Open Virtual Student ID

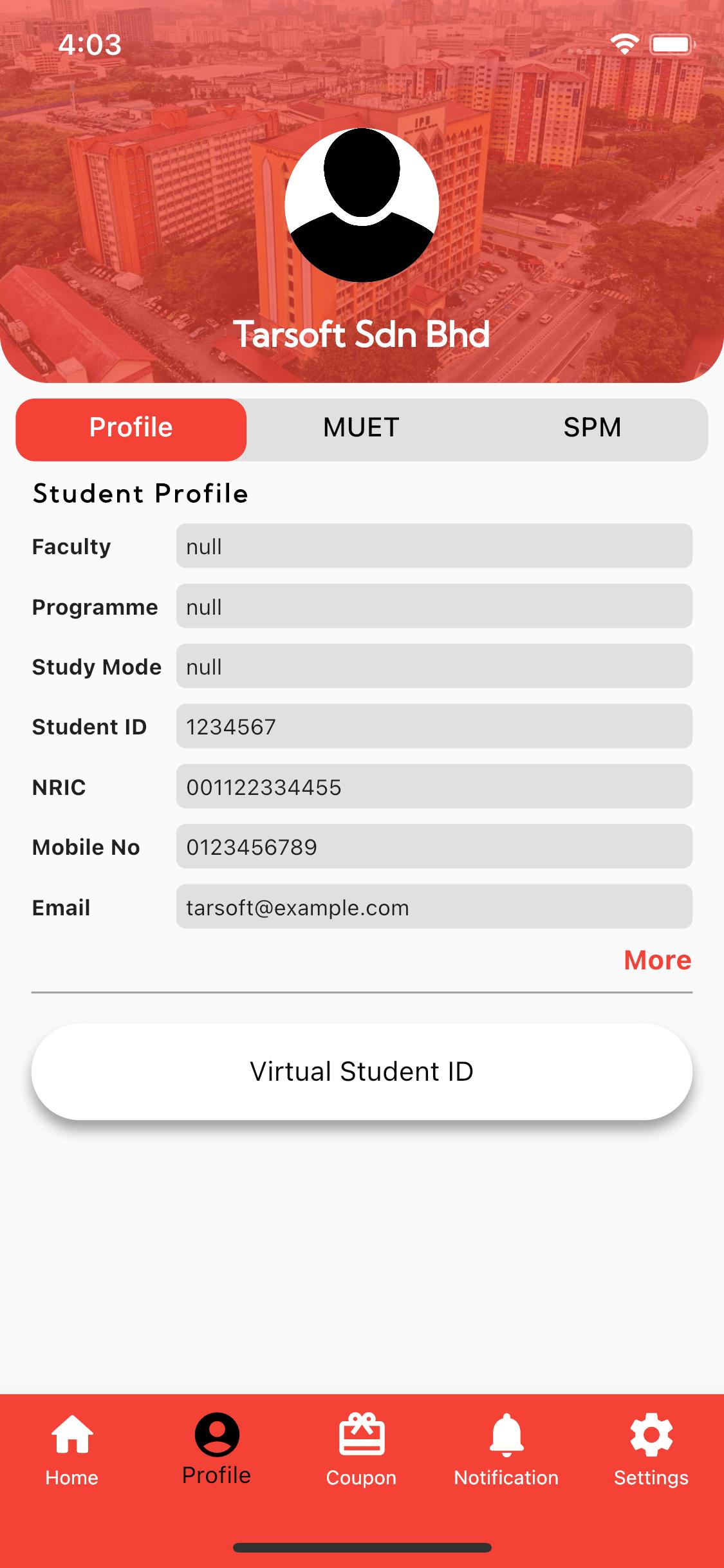pyautogui.click(x=362, y=1072)
